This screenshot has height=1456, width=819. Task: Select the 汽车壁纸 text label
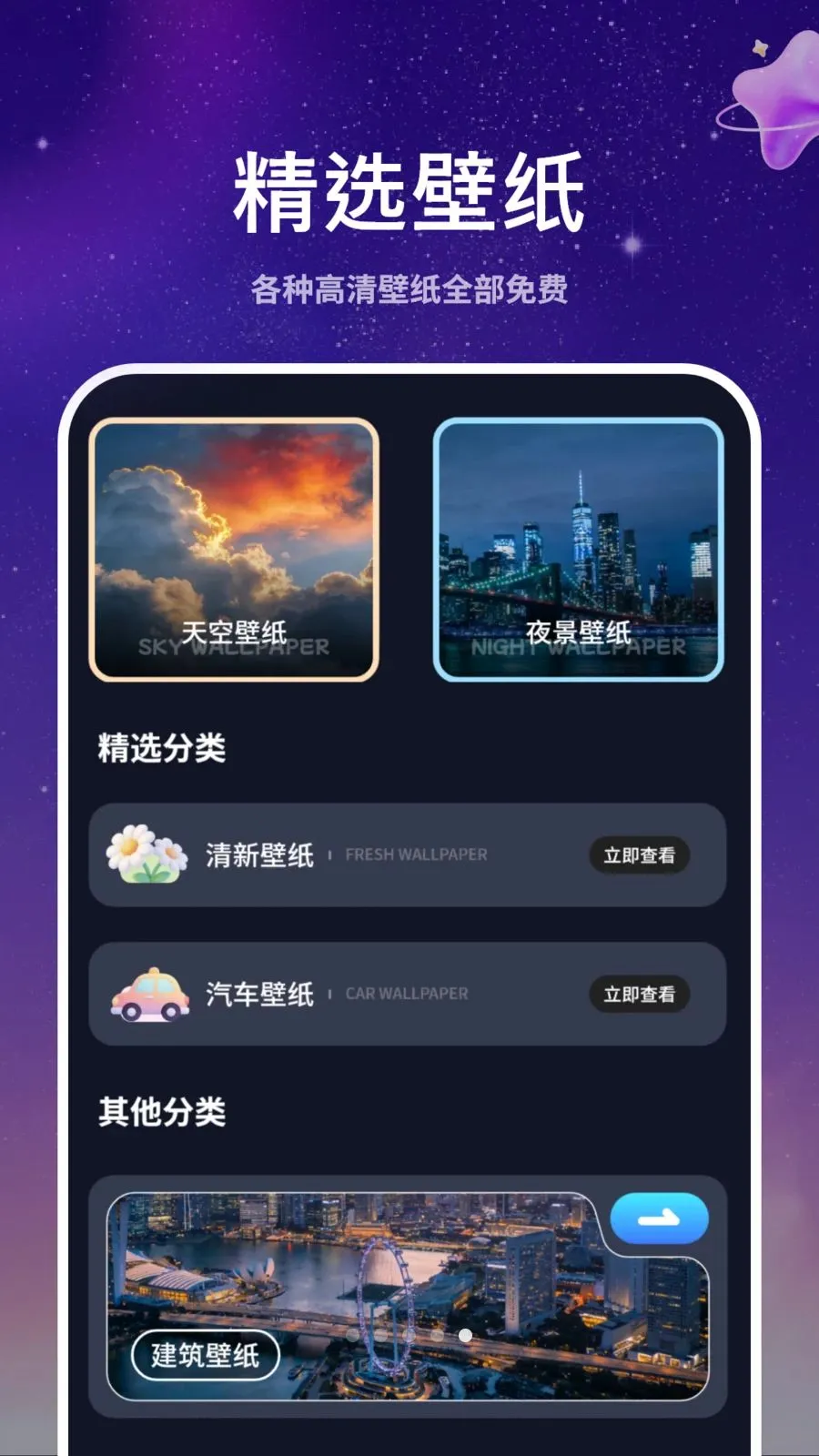click(261, 994)
